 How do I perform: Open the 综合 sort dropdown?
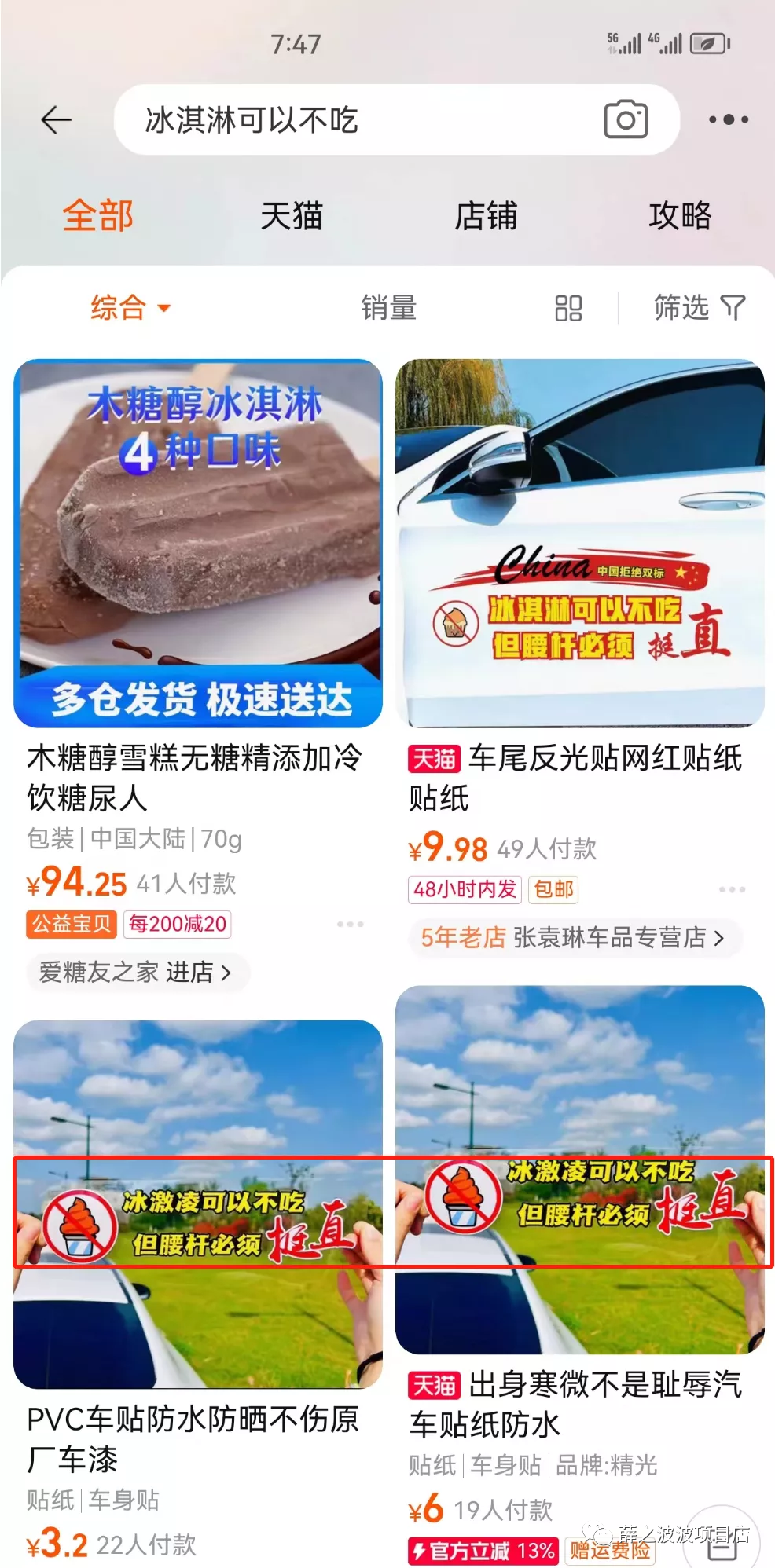click(x=132, y=308)
